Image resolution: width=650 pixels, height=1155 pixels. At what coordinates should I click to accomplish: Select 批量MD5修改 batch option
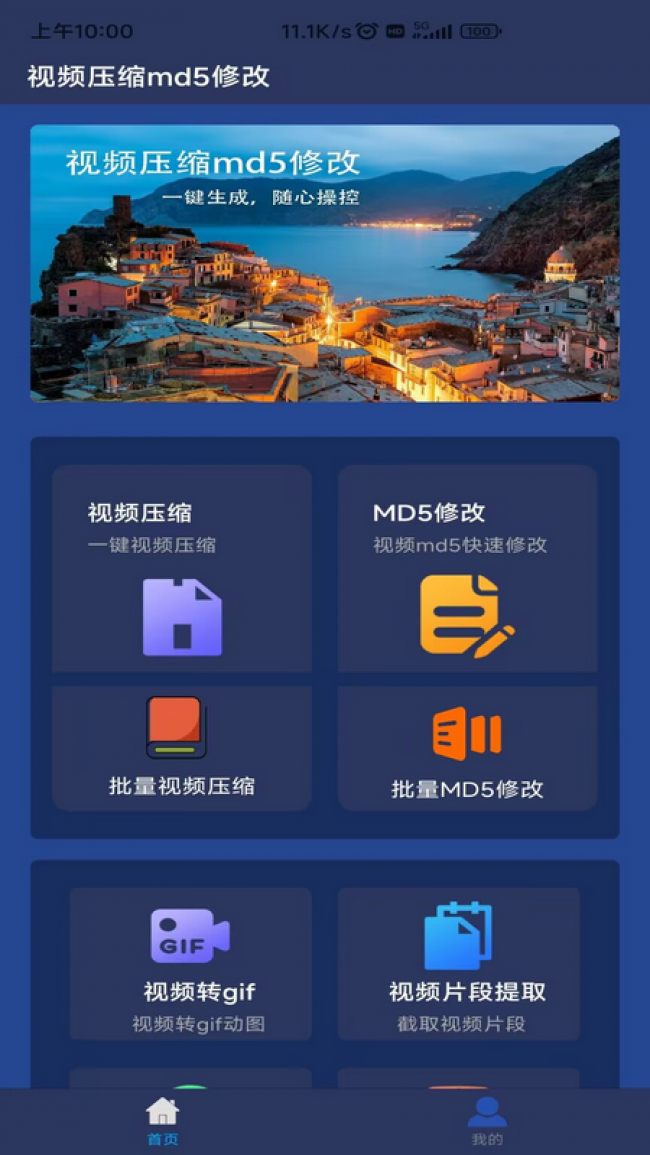click(x=467, y=748)
